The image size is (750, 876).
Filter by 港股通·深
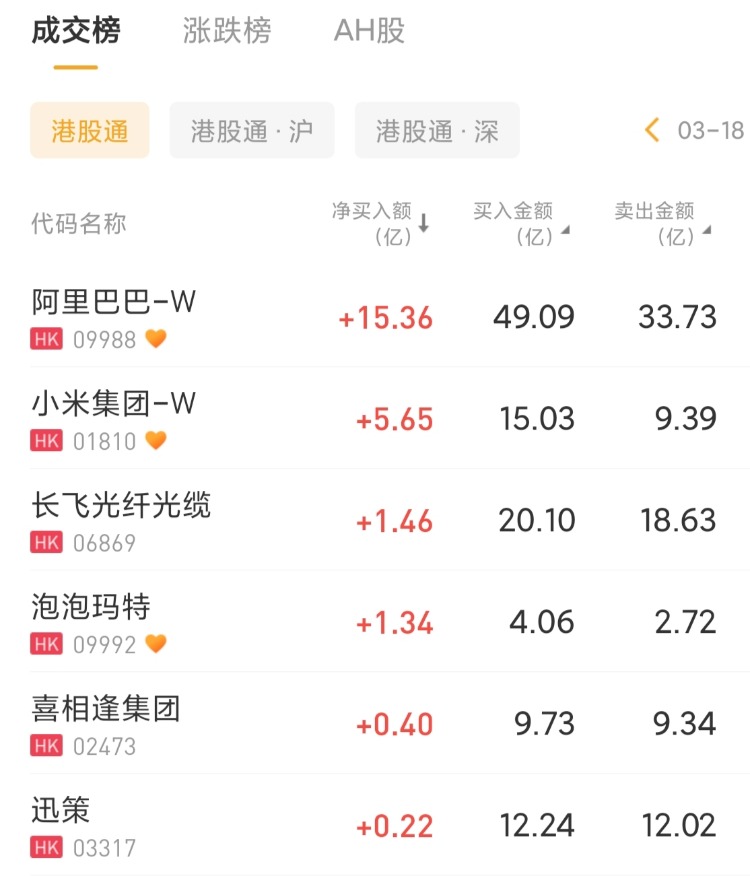click(437, 130)
